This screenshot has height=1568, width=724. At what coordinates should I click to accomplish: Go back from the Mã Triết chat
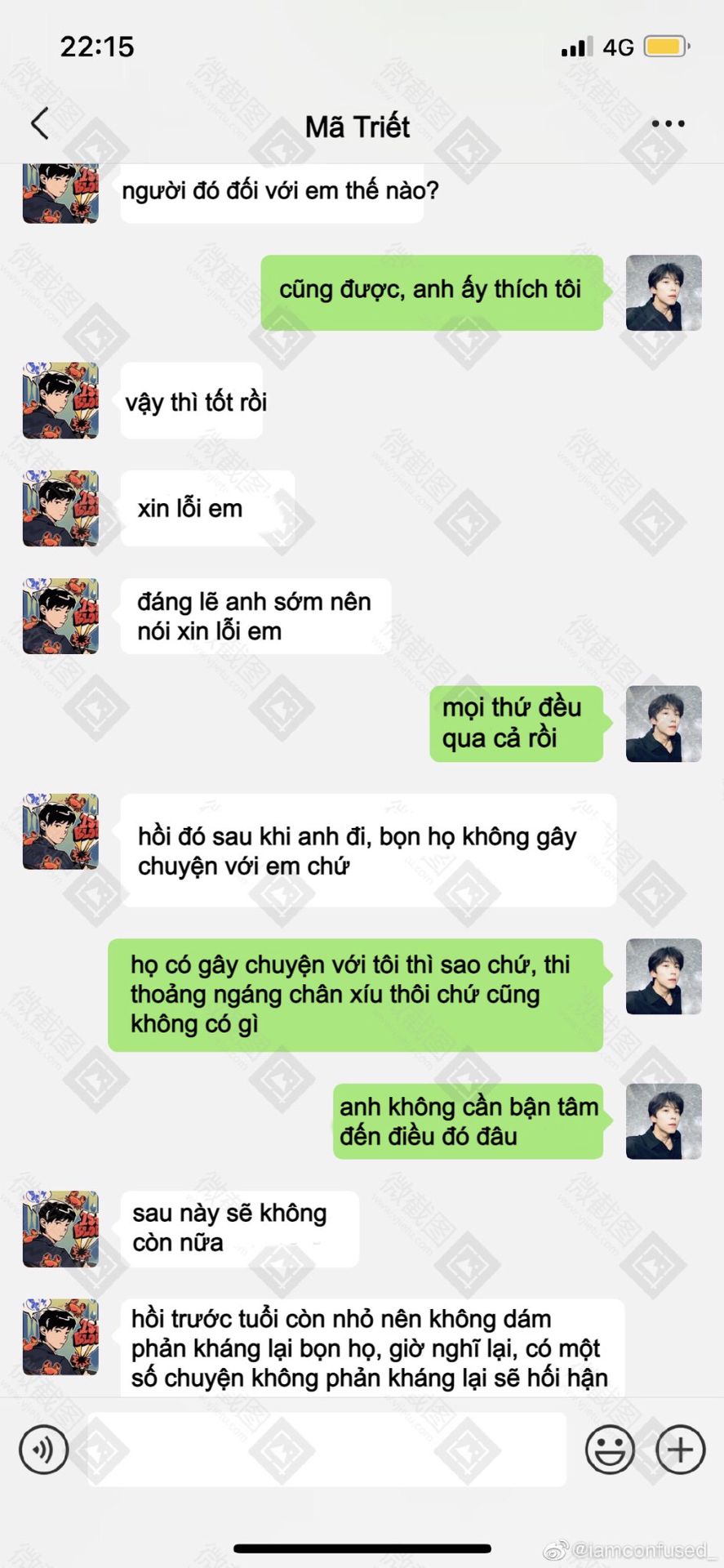click(x=39, y=124)
